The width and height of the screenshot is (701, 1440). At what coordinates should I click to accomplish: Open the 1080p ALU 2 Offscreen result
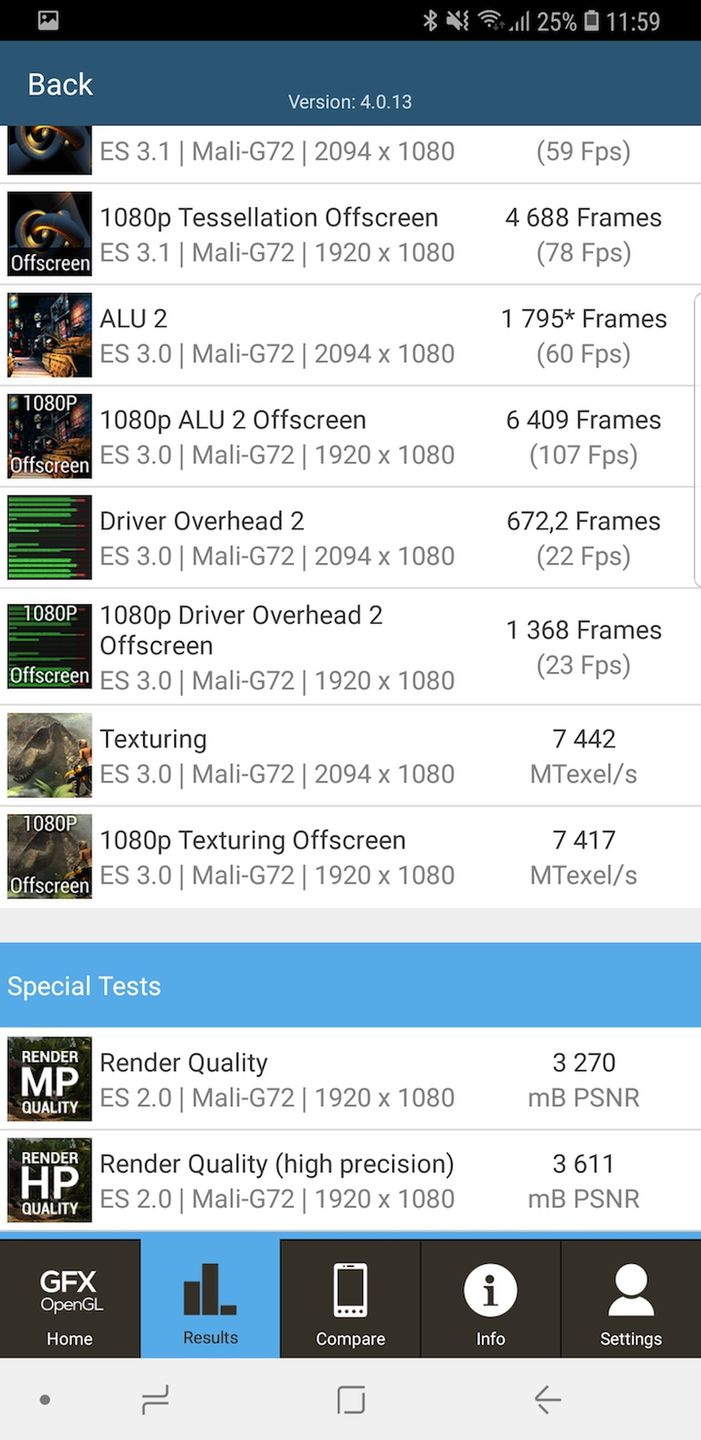pos(350,437)
